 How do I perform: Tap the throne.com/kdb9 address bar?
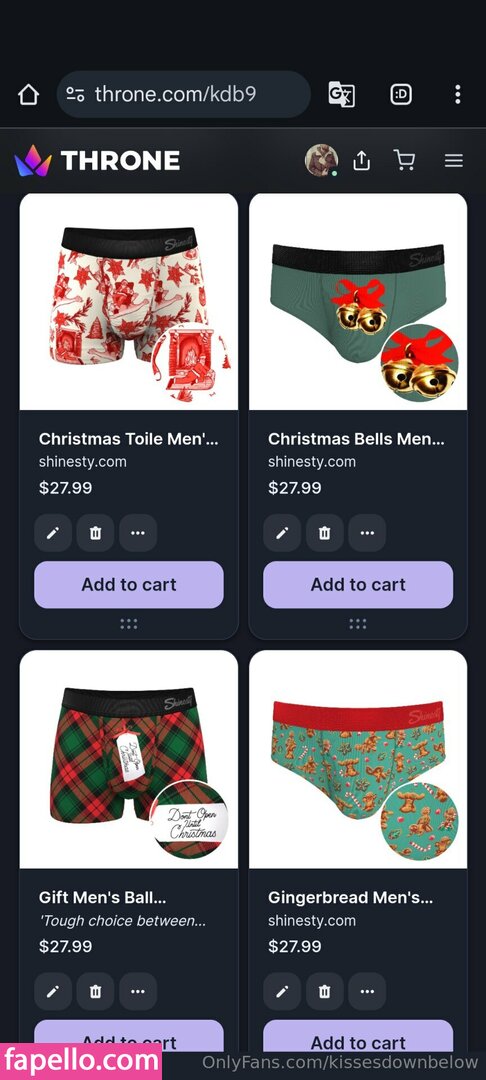pos(183,94)
